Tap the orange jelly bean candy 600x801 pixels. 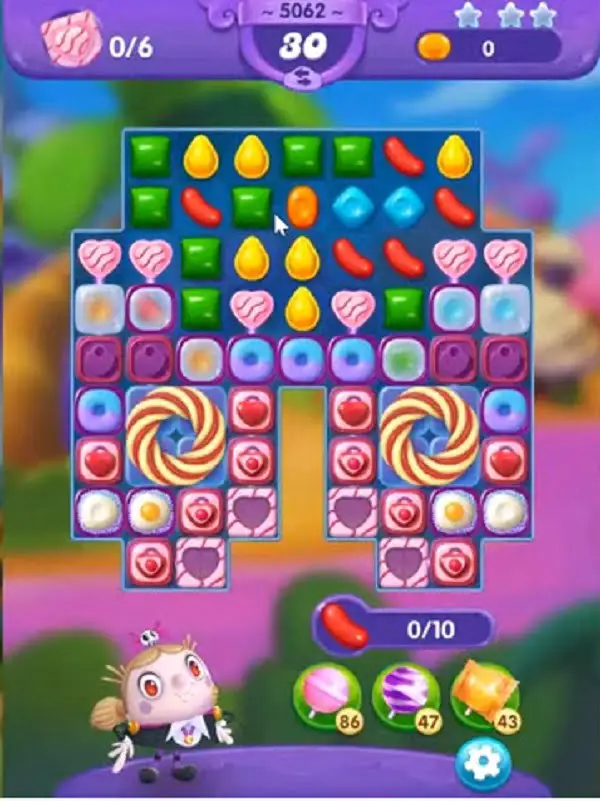[x=302, y=207]
